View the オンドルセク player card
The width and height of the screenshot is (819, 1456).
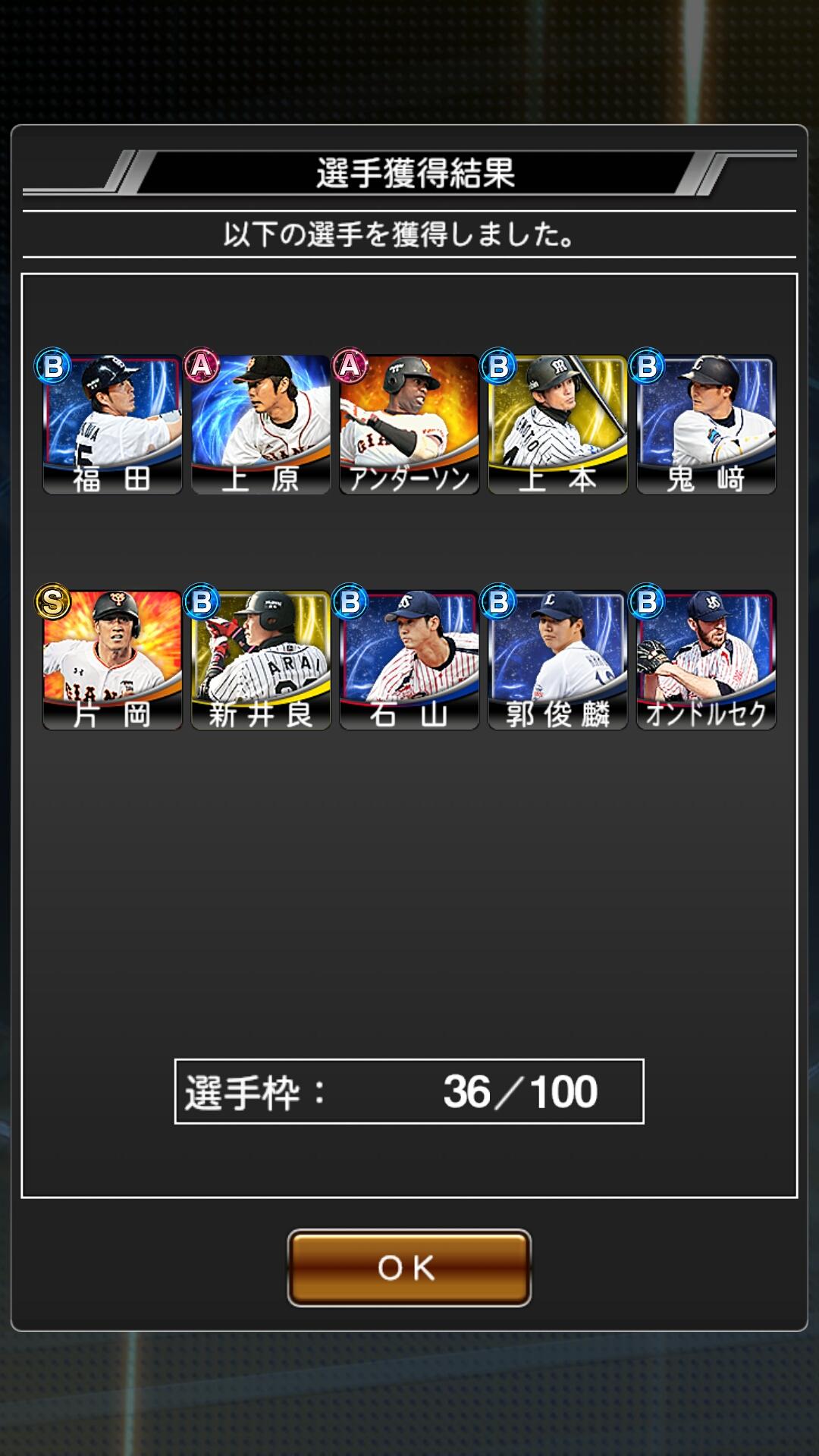(x=706, y=659)
